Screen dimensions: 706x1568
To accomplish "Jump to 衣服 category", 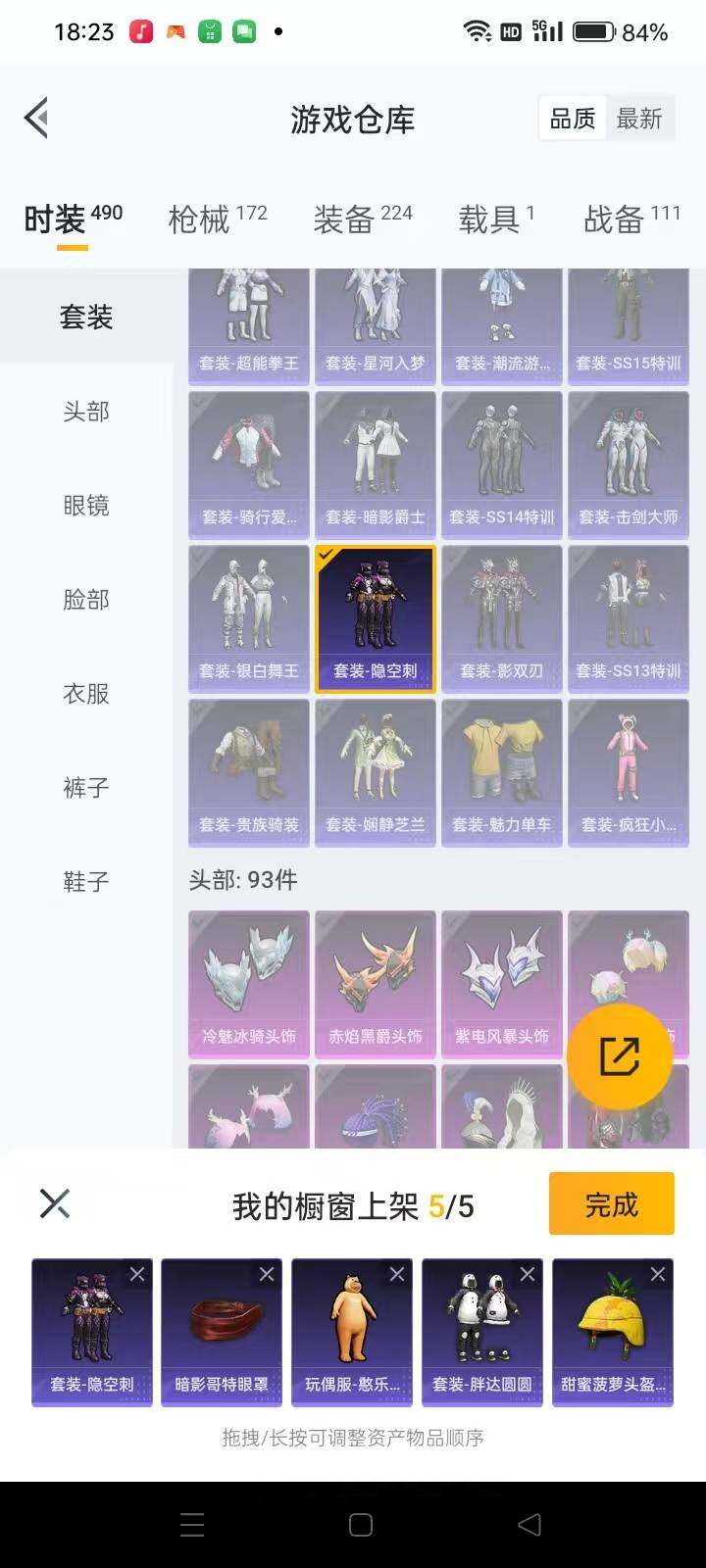I will (x=86, y=694).
